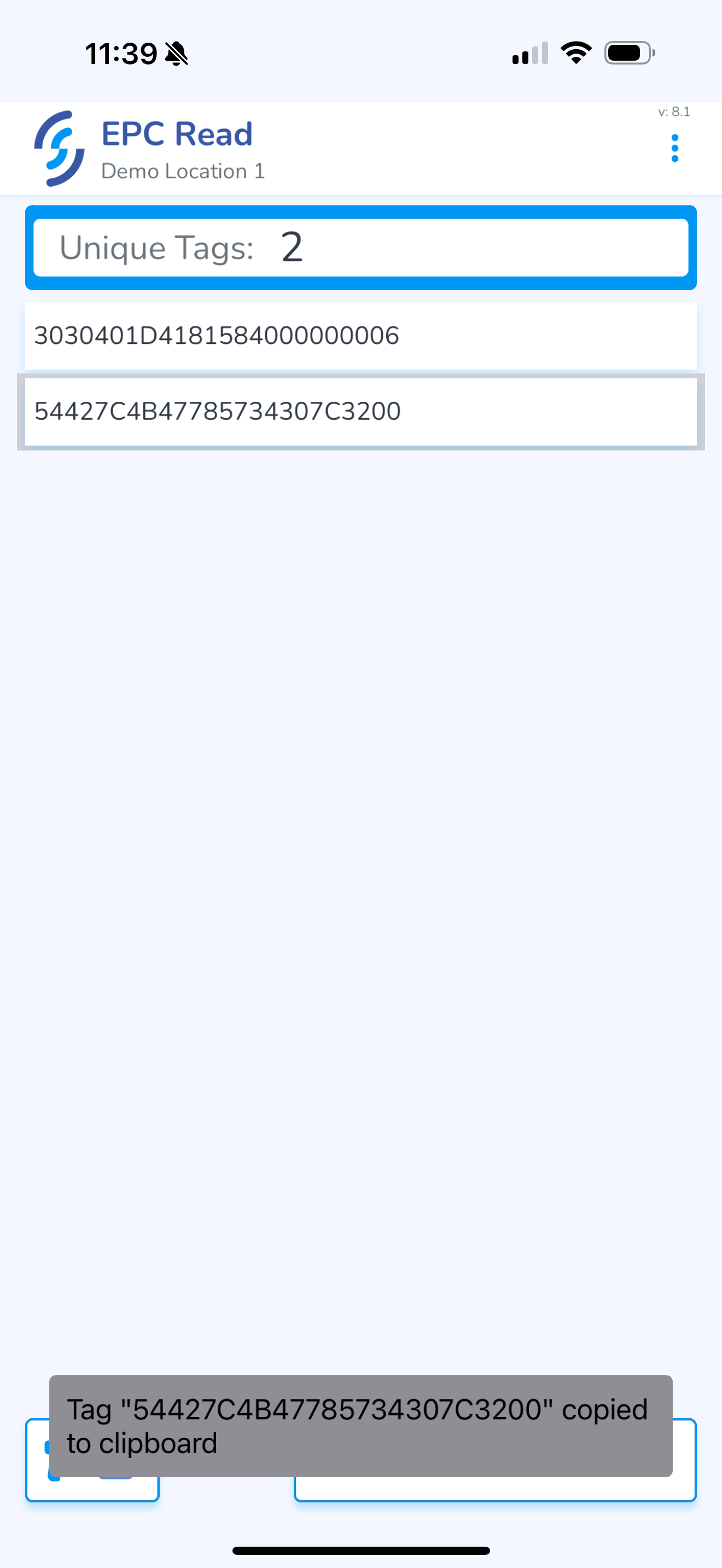Select tag 3030401D4181584000000006
Screen dimensions: 722x1568
pyautogui.click(x=360, y=336)
